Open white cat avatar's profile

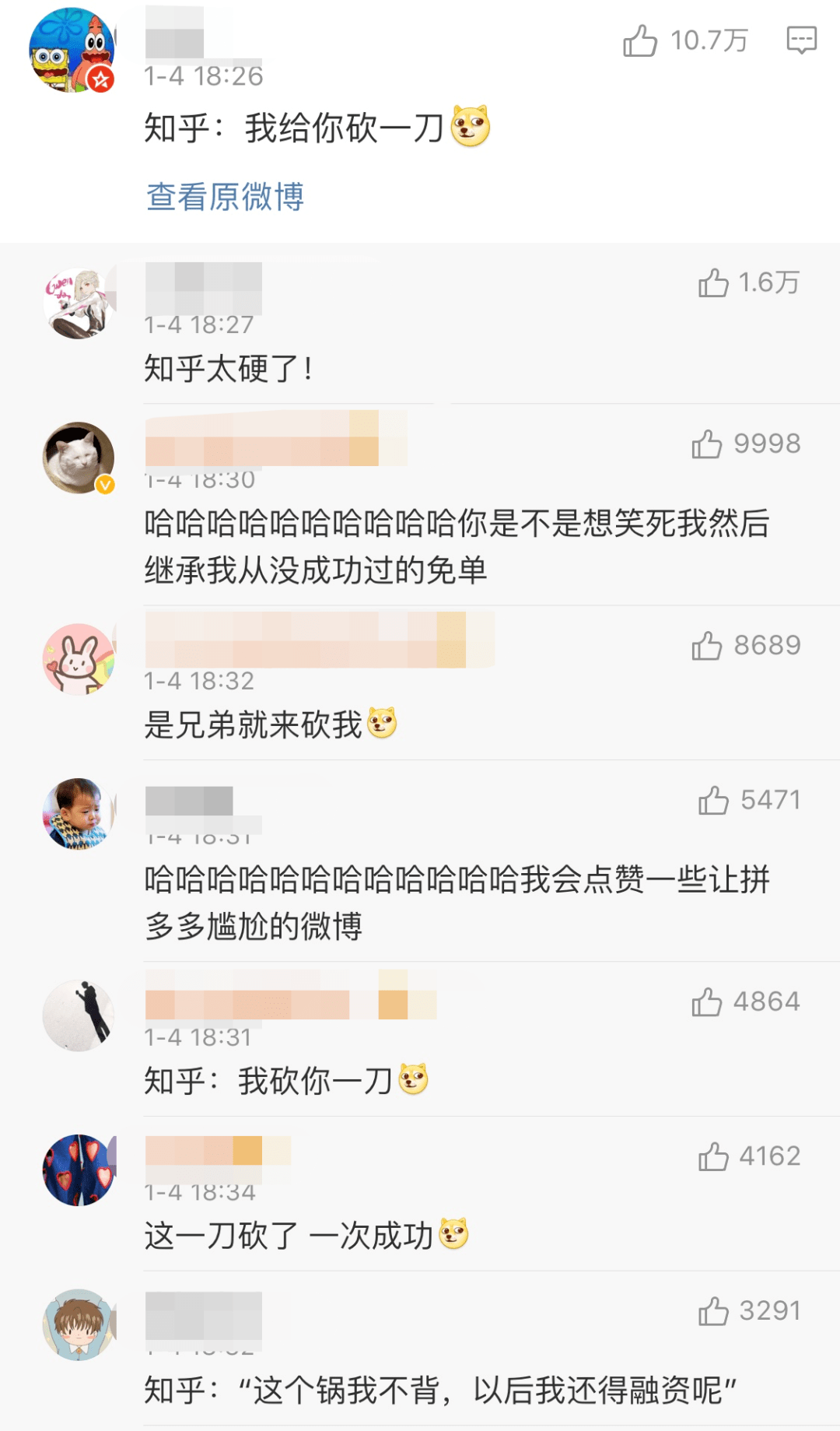point(79,458)
